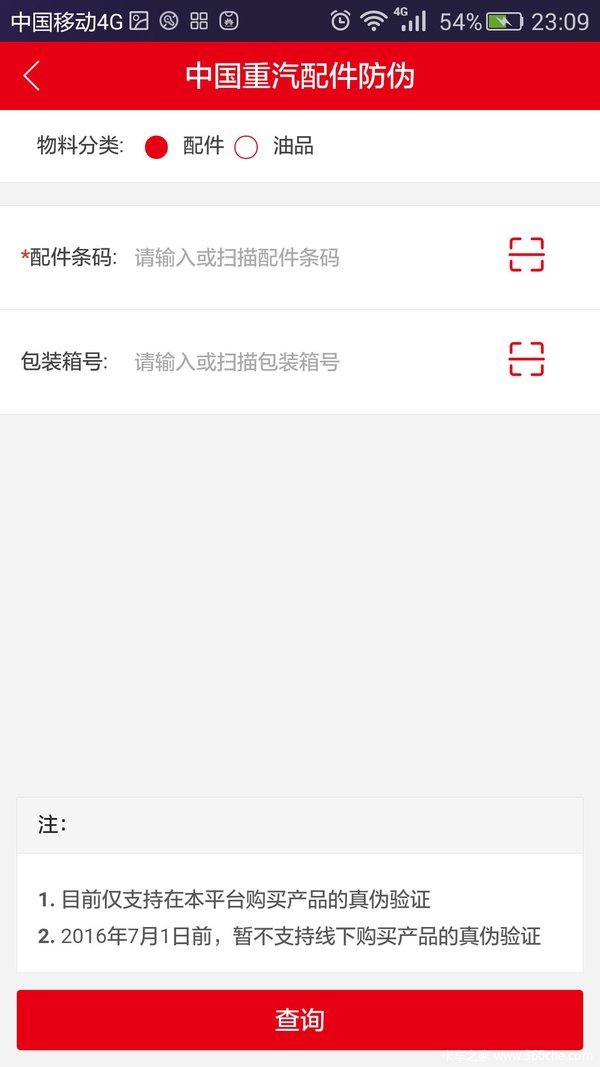This screenshot has width=600, height=1067.
Task: Scan a barcode for 配件条码
Action: pos(526,255)
